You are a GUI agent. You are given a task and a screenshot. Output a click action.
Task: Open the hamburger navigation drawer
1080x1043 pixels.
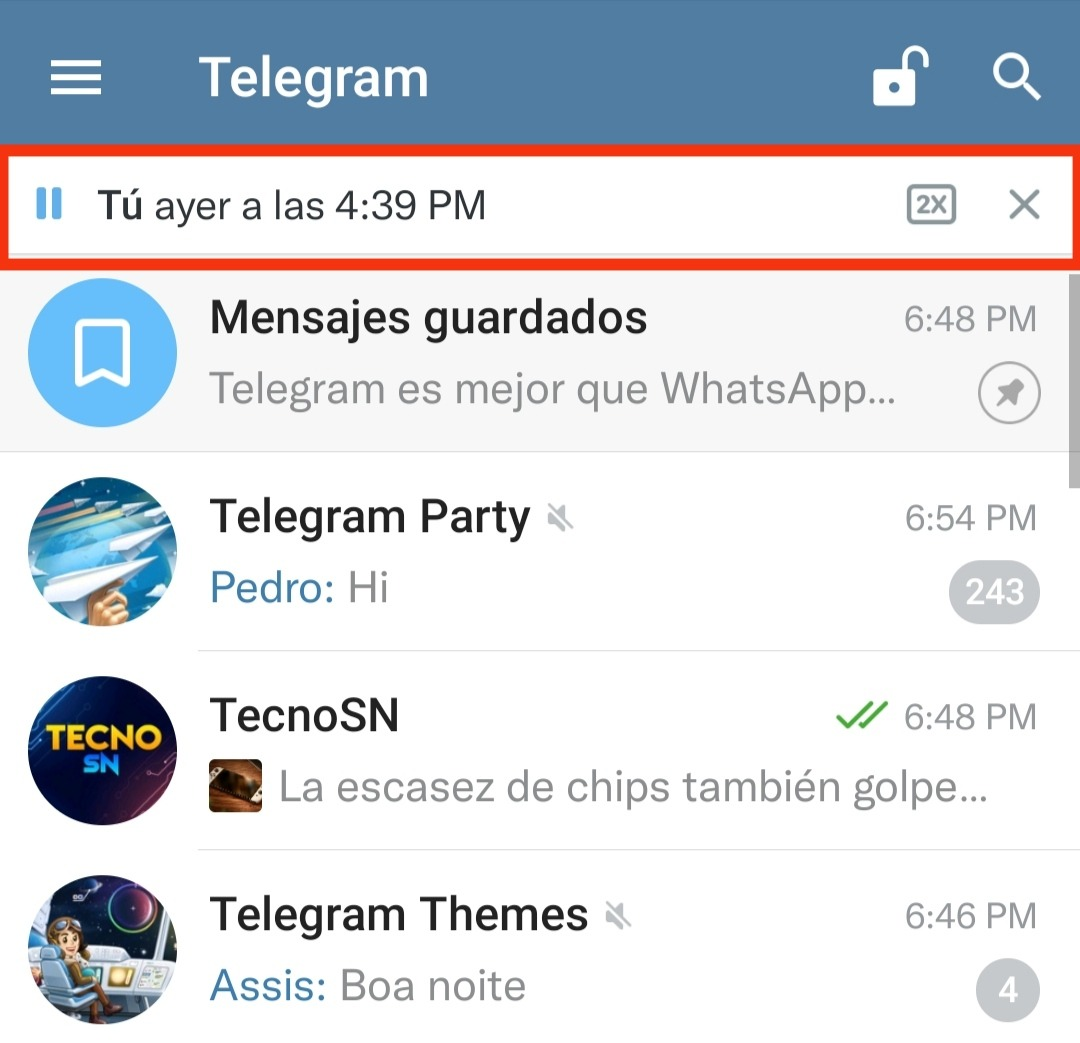[x=76, y=77]
